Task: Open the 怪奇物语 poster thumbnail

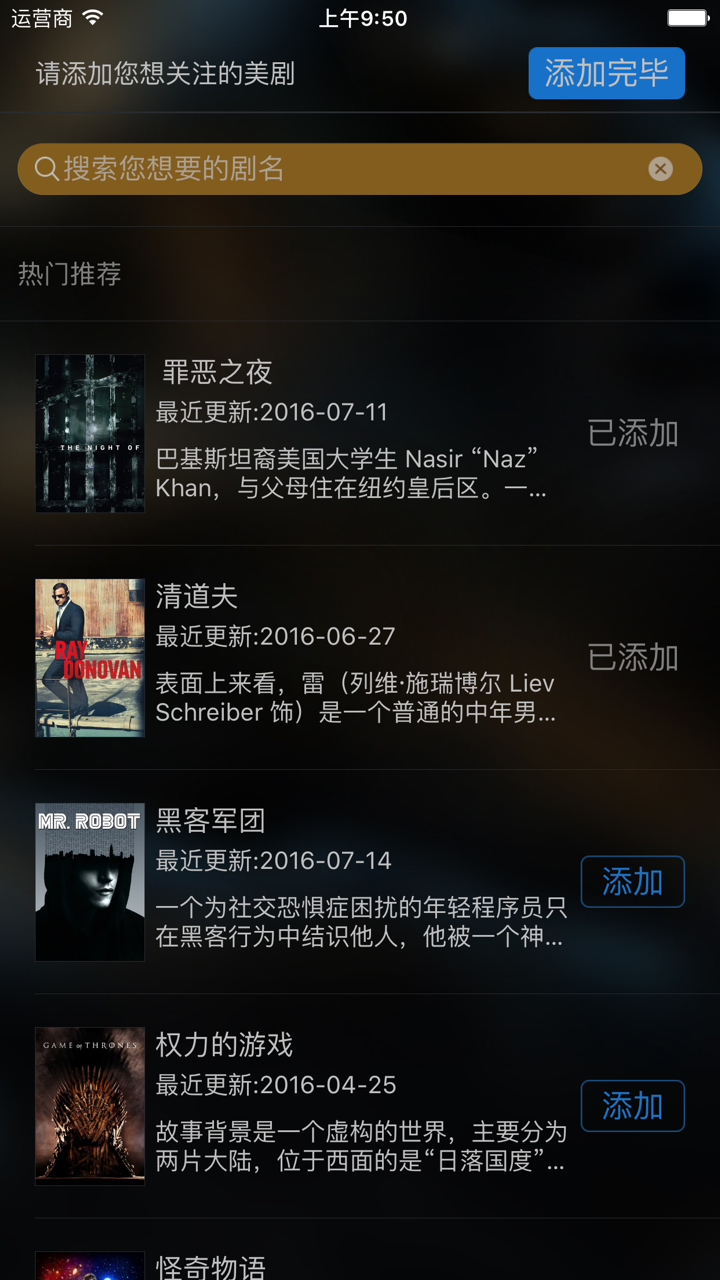Action: click(x=89, y=1266)
